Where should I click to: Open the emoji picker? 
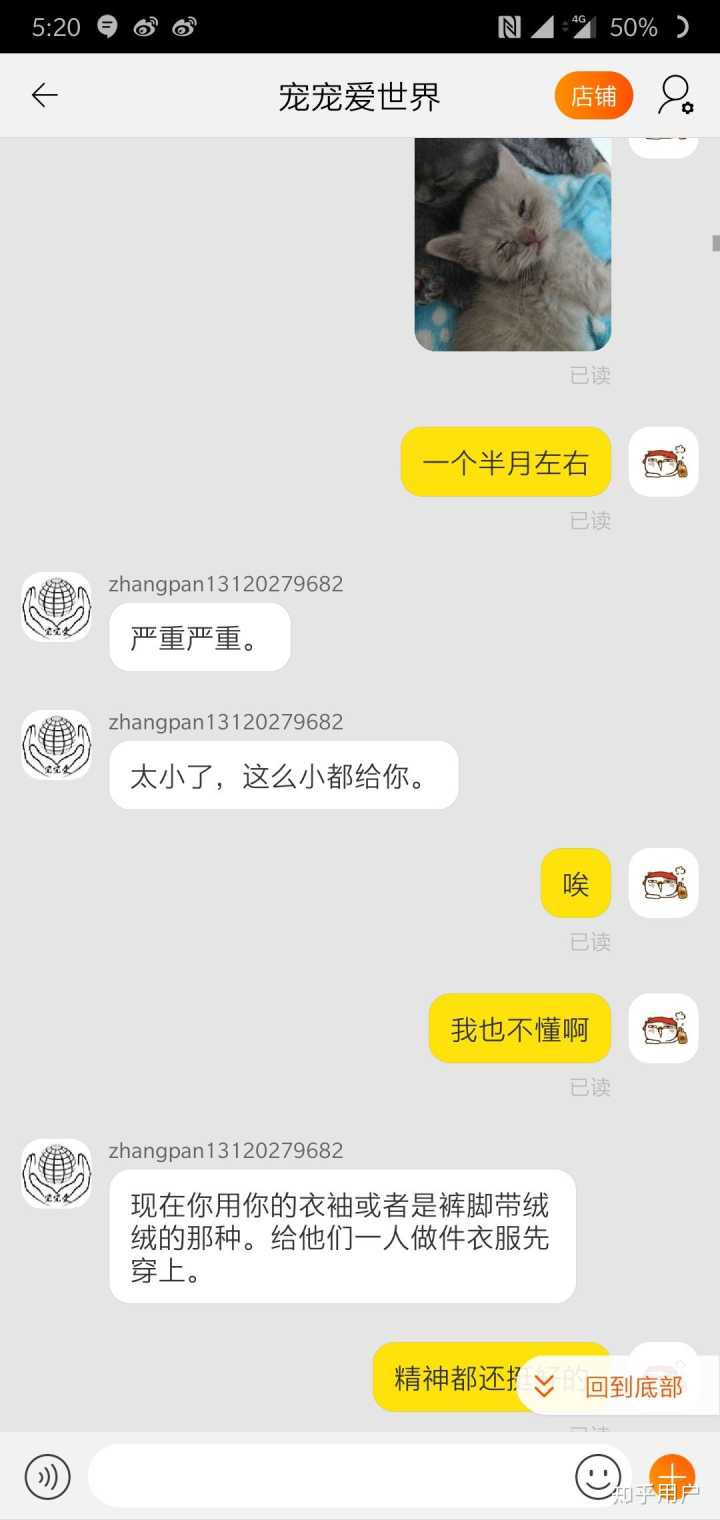(x=598, y=1476)
